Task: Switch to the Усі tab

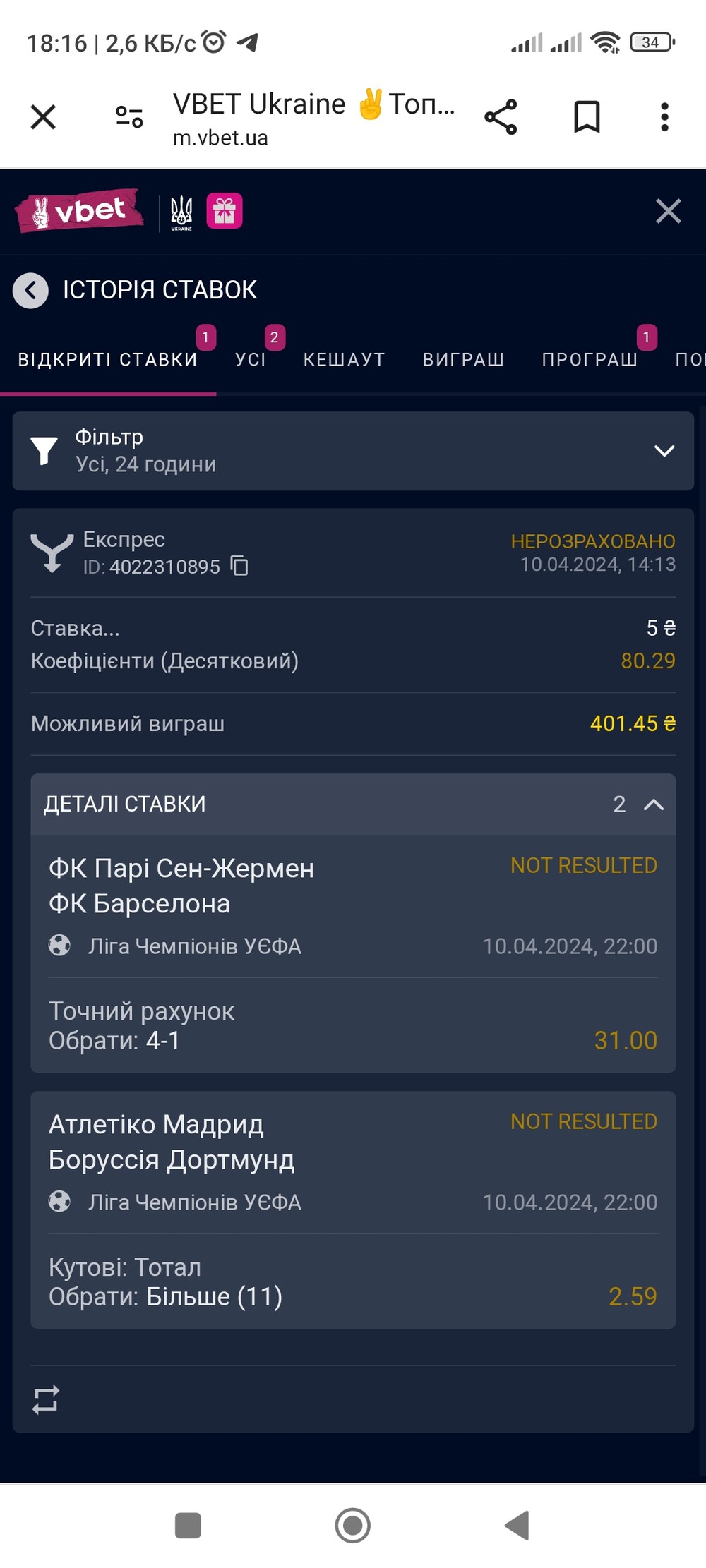Action: (x=251, y=359)
